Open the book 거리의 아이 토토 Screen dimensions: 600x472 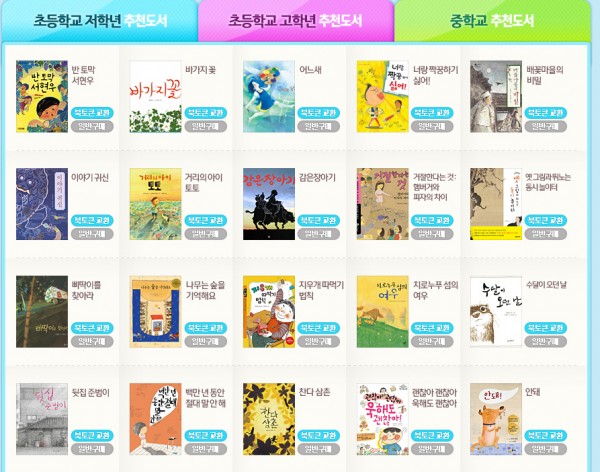[x=155, y=204]
